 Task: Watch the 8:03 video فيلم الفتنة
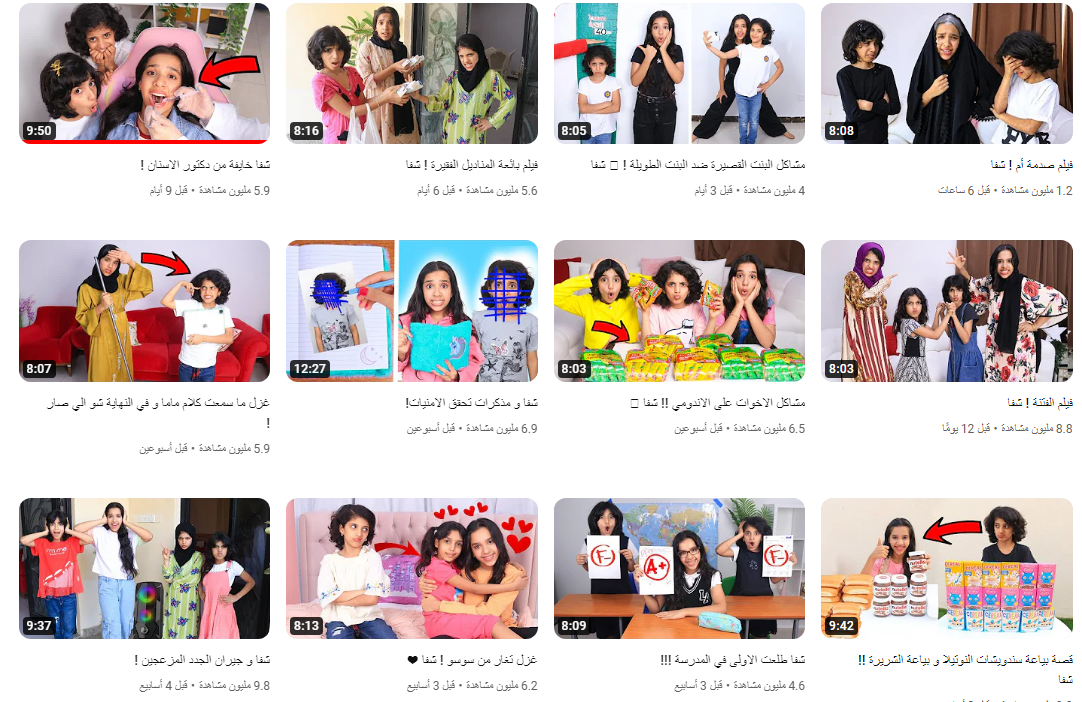pyautogui.click(x=946, y=311)
